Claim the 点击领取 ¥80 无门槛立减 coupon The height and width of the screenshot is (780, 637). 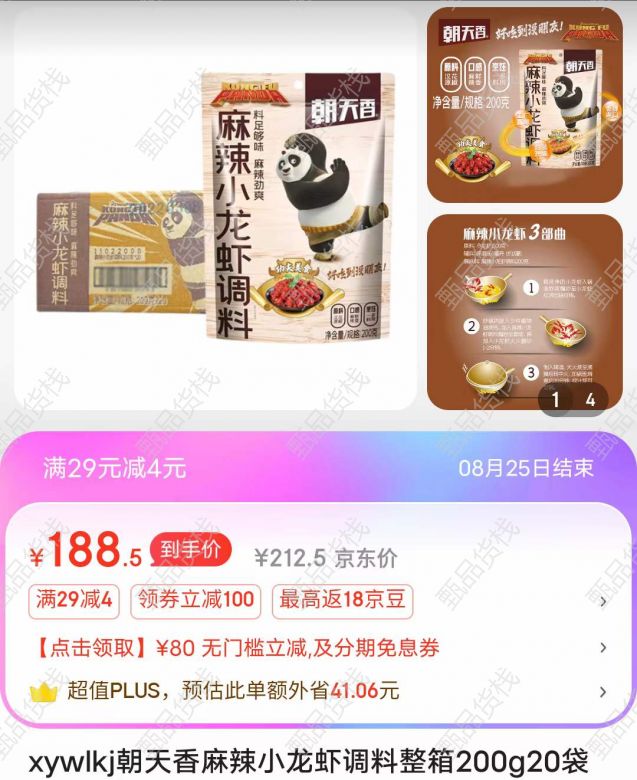[238, 648]
